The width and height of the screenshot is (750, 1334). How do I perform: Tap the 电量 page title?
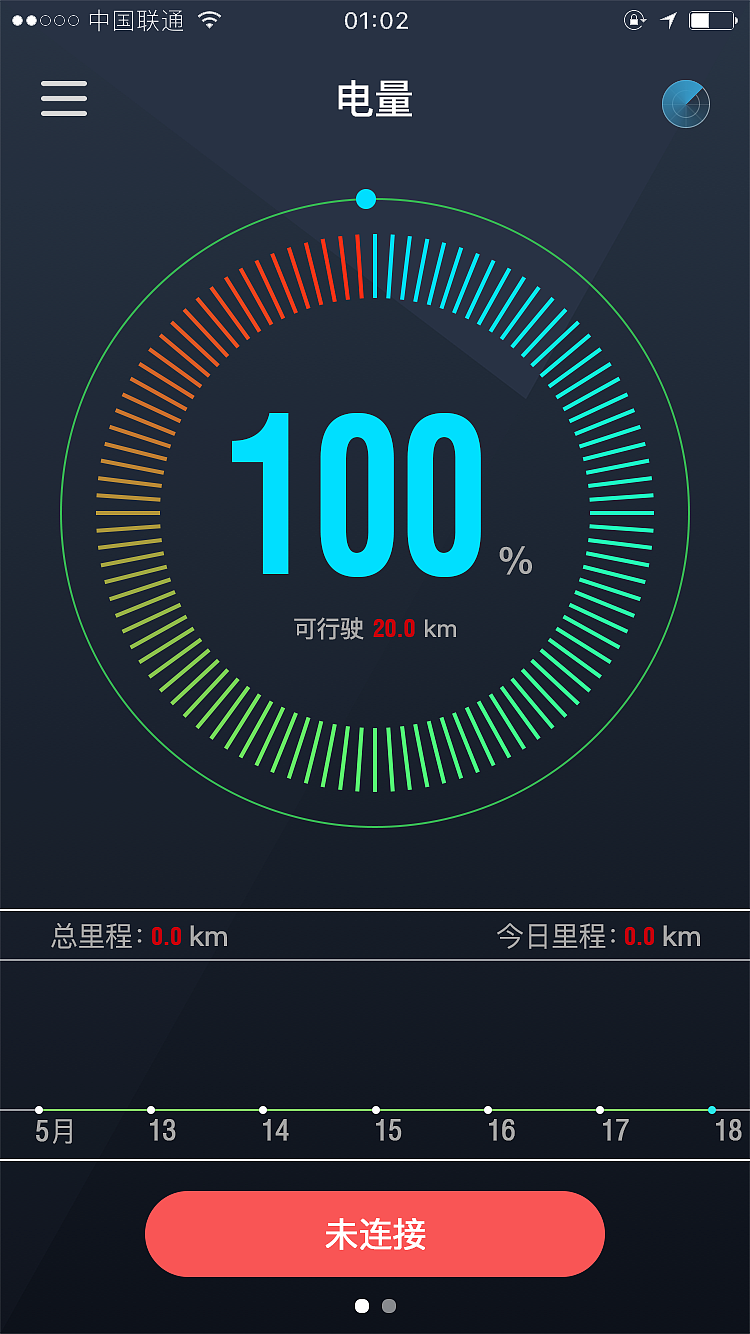click(375, 100)
